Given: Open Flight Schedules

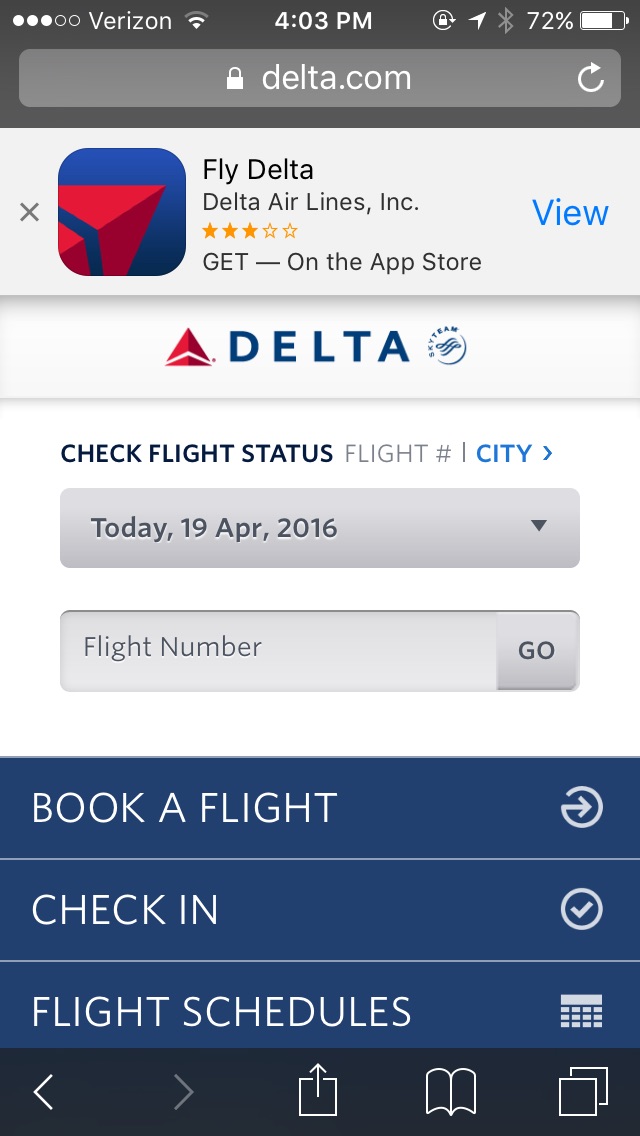Looking at the screenshot, I should (320, 1010).
